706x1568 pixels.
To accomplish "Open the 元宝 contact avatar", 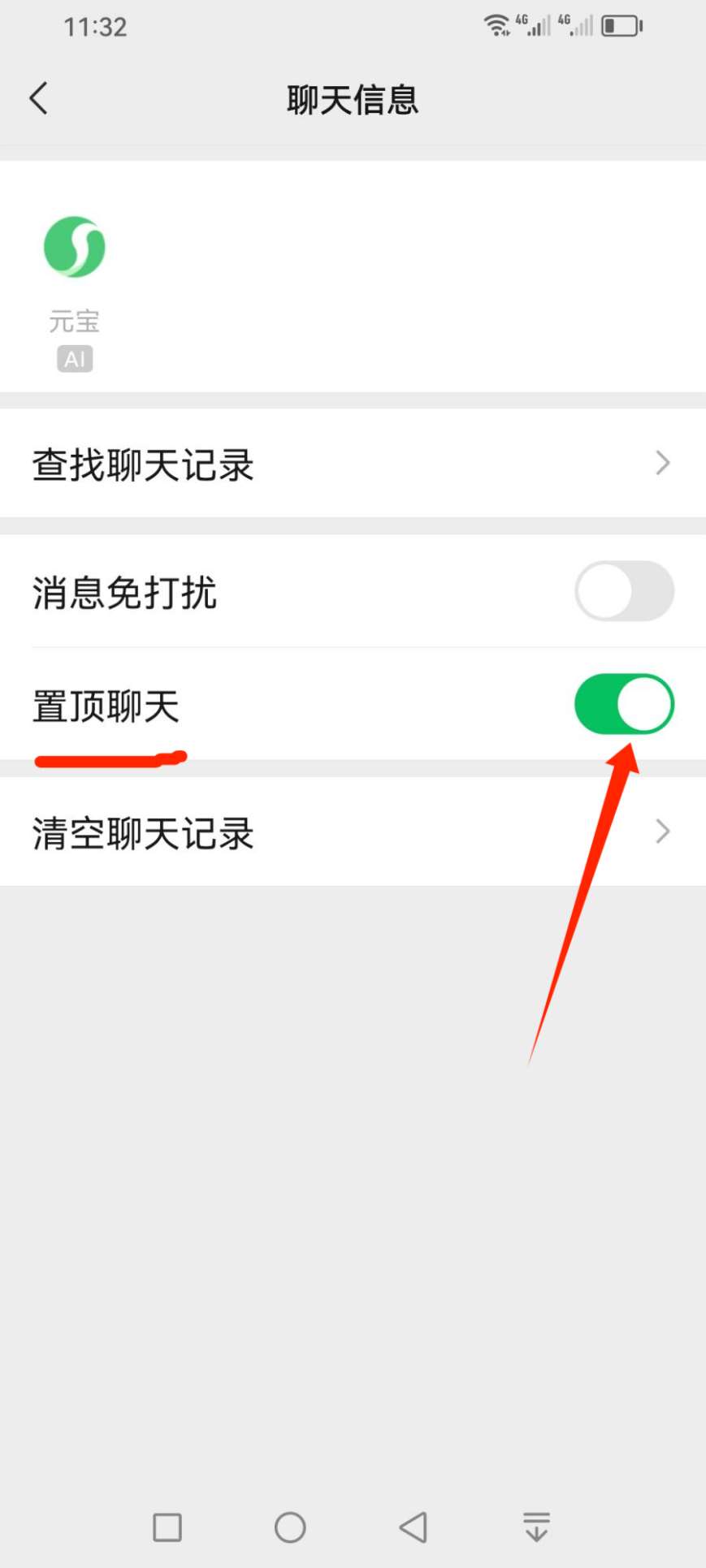I will (x=75, y=247).
